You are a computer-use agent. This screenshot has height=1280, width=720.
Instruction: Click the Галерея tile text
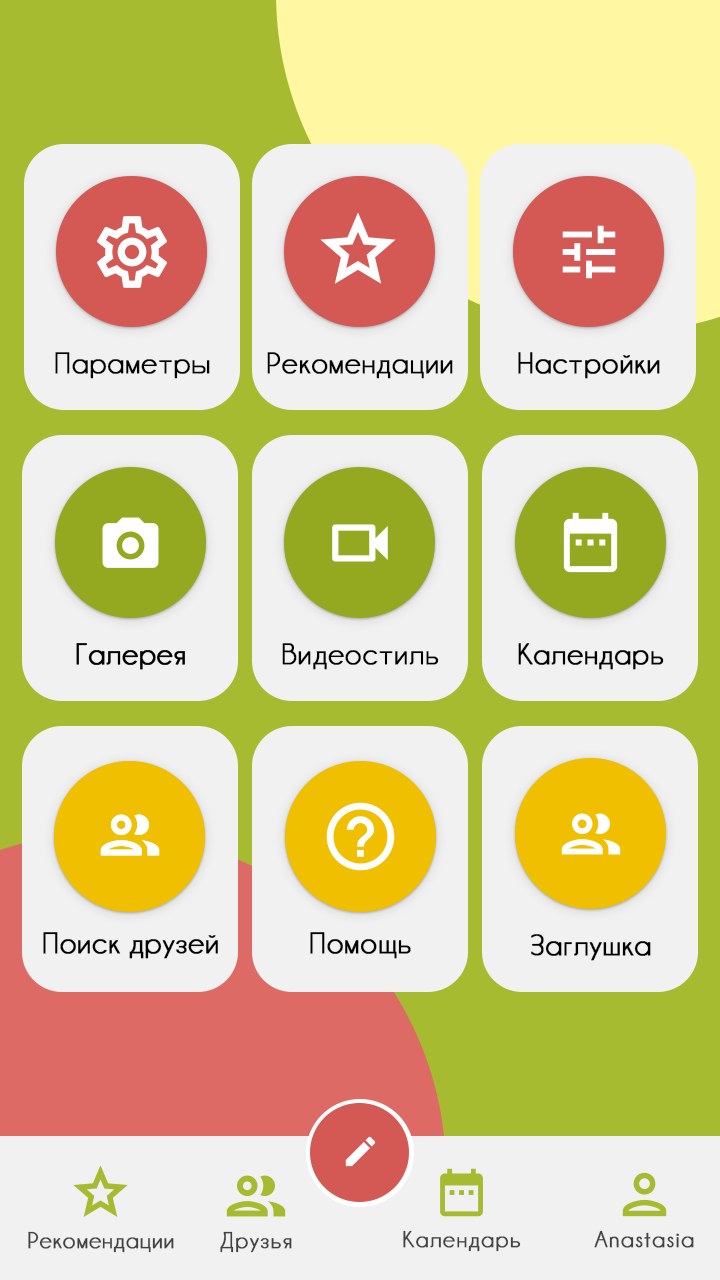(x=131, y=656)
